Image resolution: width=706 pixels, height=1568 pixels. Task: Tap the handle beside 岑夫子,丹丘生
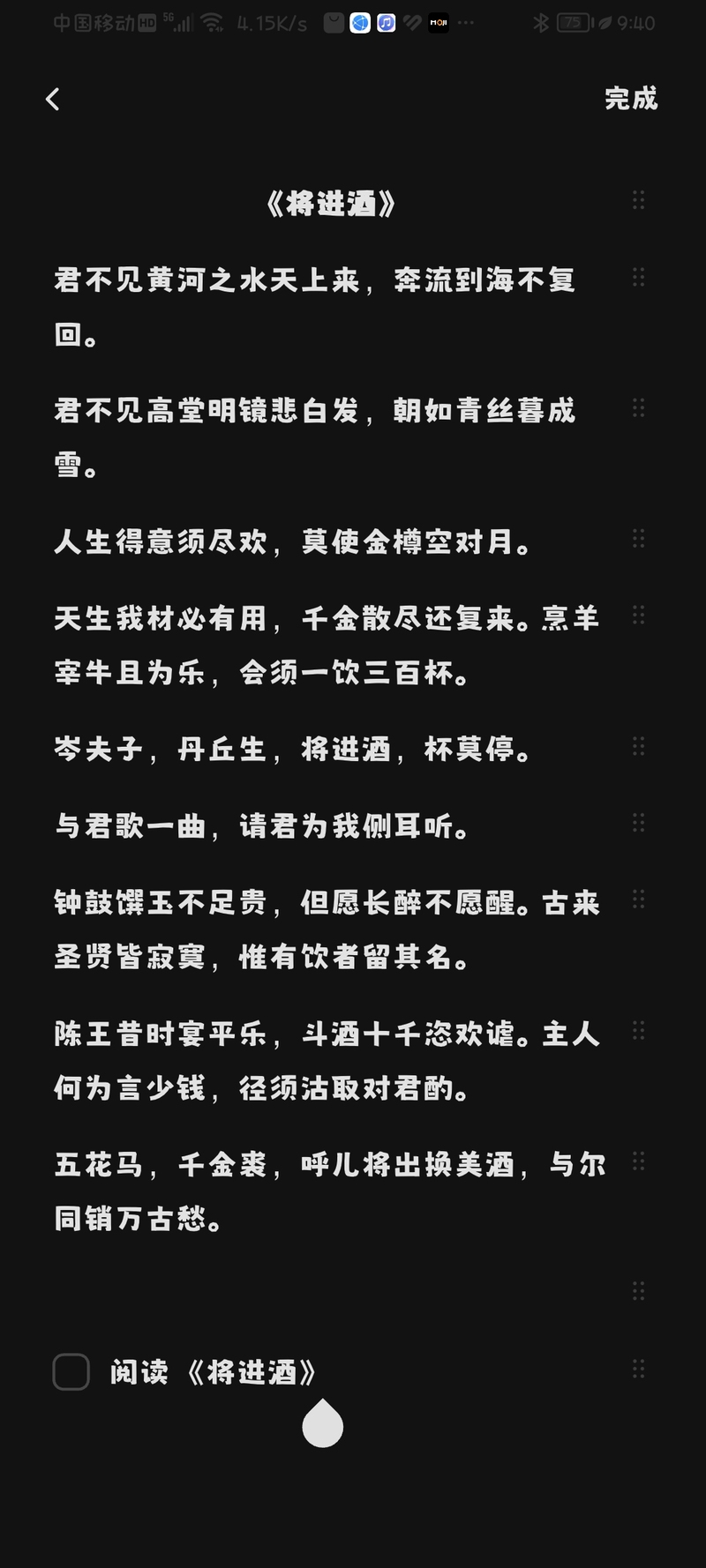[x=639, y=747]
